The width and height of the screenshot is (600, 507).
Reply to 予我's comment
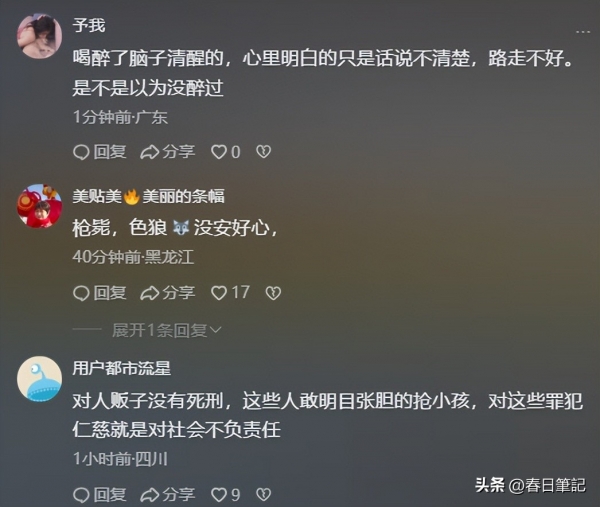click(100, 152)
